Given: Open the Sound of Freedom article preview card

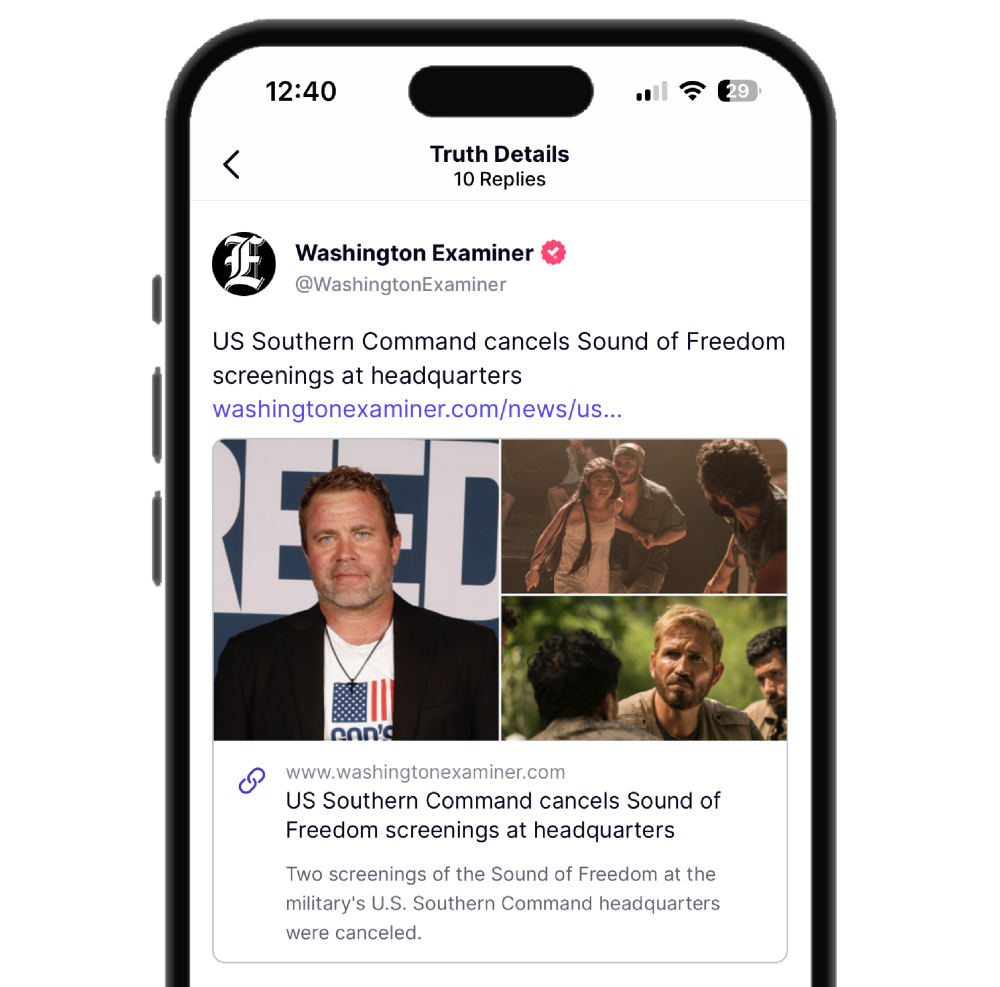Looking at the screenshot, I should (500, 850).
